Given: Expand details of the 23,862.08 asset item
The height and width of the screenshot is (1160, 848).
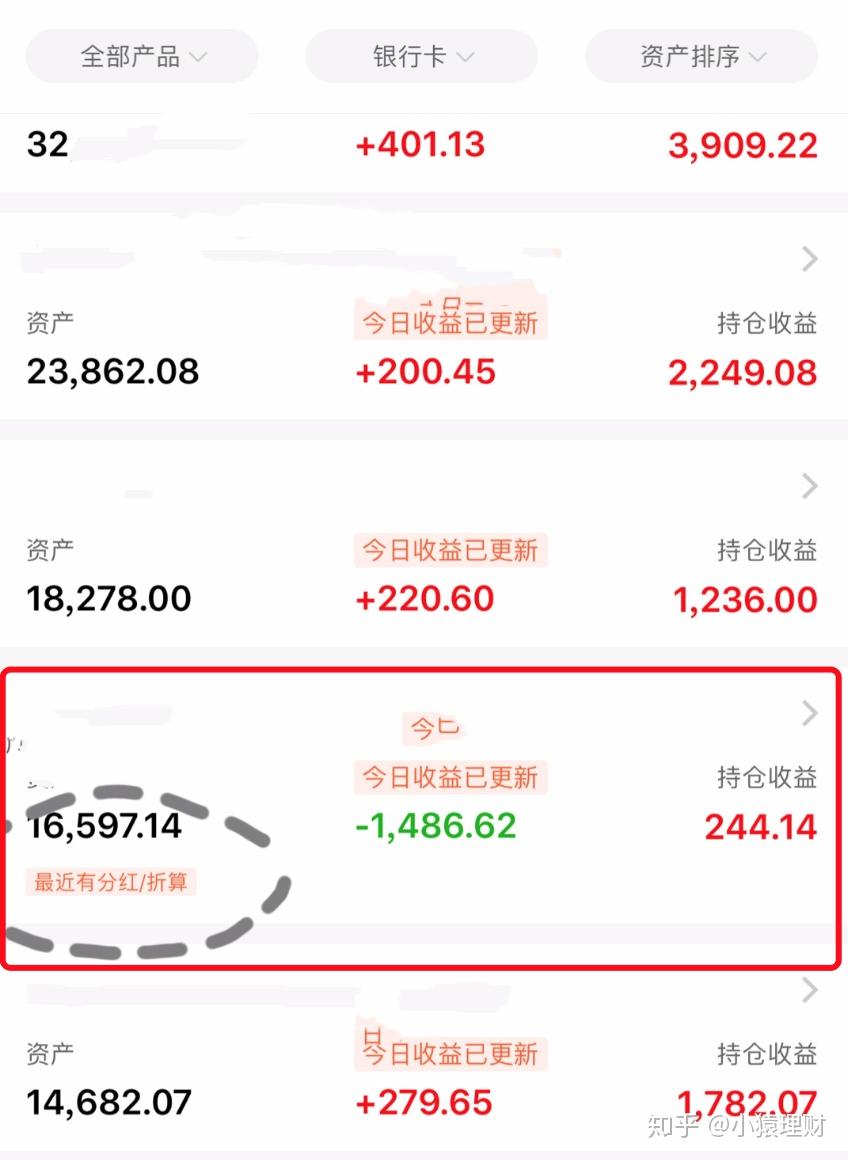Looking at the screenshot, I should 810,259.
